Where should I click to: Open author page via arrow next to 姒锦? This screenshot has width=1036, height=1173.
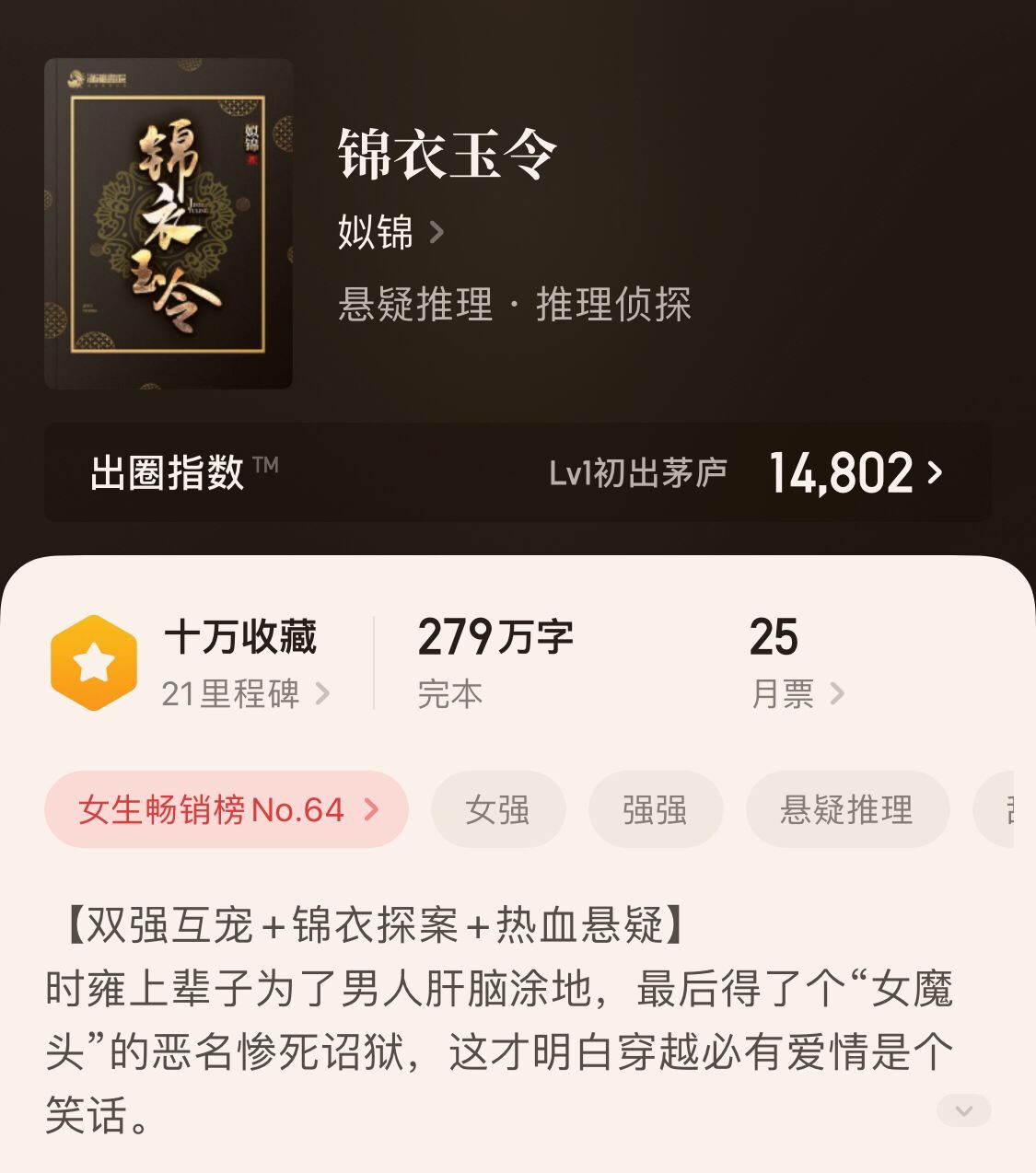[x=440, y=233]
